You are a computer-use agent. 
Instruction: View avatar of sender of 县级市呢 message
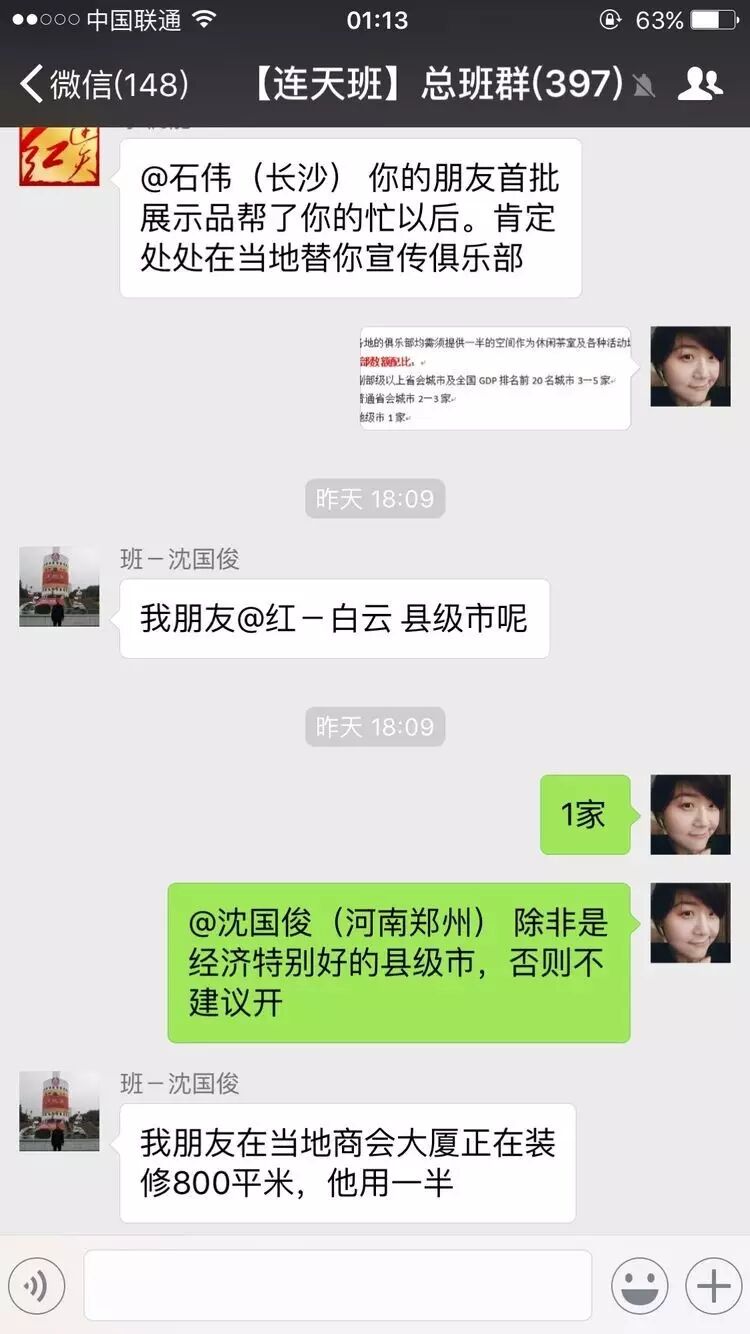point(59,586)
